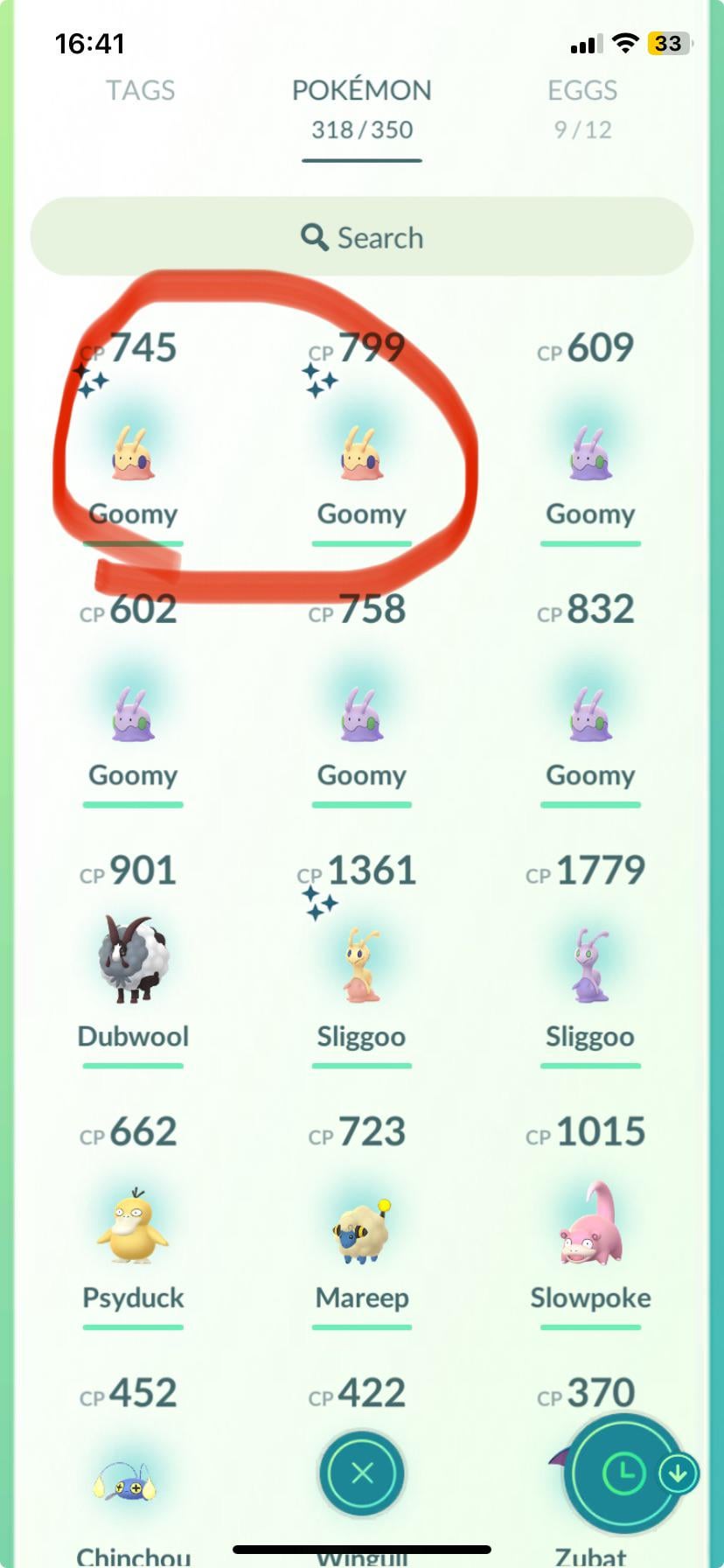Open Slowpoke with CP 1015
The width and height of the screenshot is (724, 1568).
[590, 1225]
